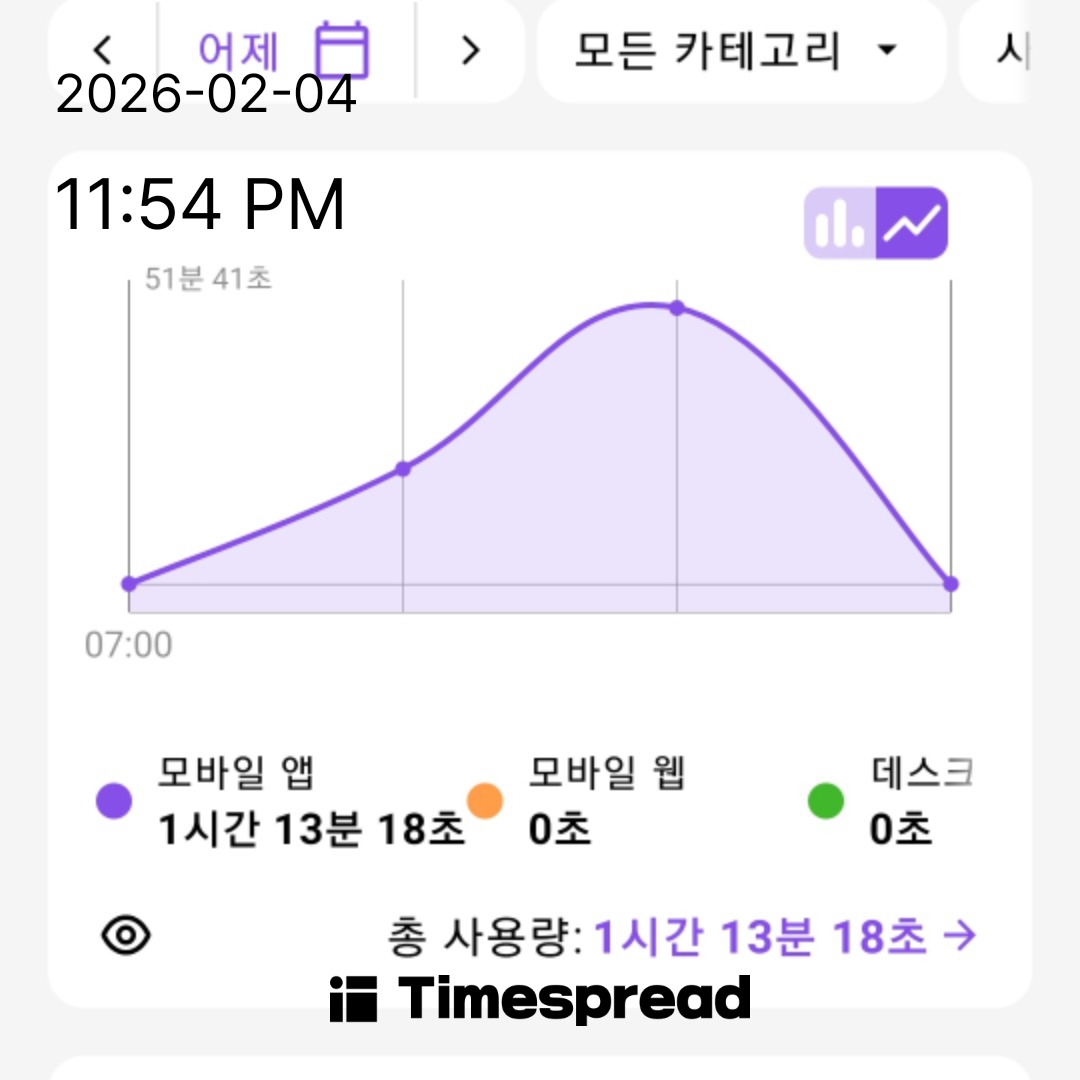Select the line chart view
The image size is (1080, 1080).
[x=912, y=223]
